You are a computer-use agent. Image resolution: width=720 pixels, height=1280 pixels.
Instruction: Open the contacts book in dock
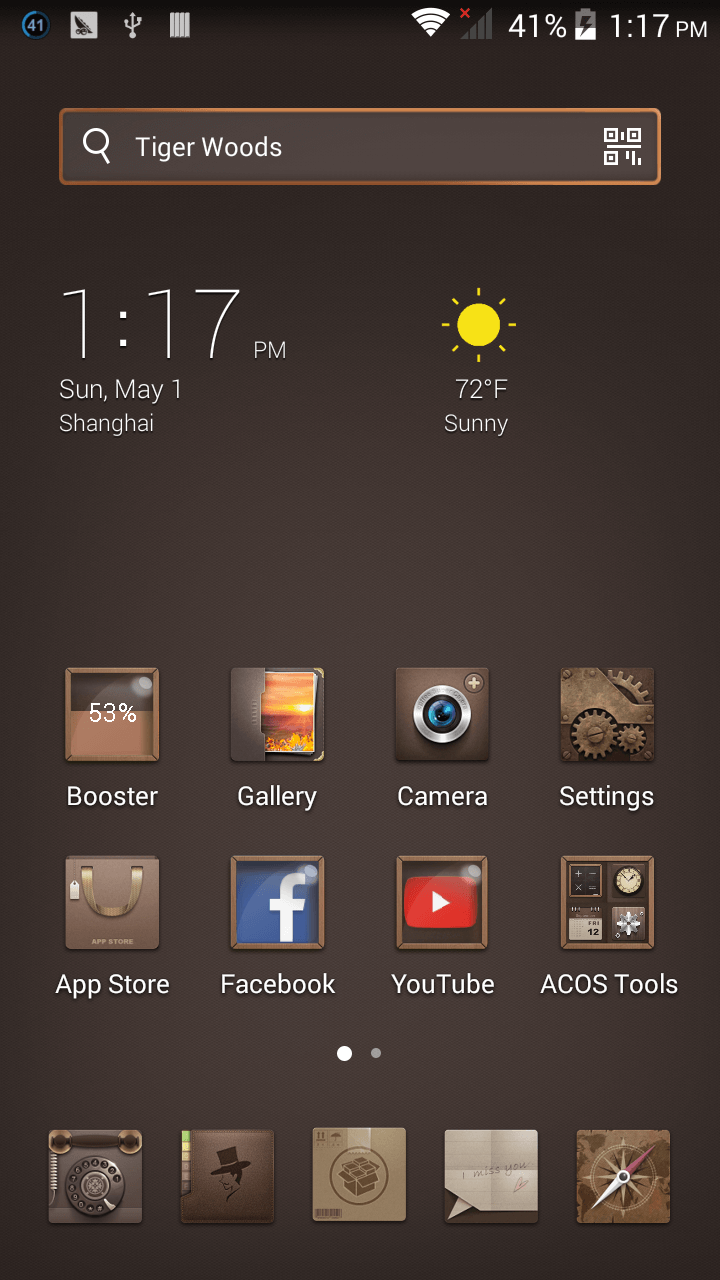(x=227, y=1176)
